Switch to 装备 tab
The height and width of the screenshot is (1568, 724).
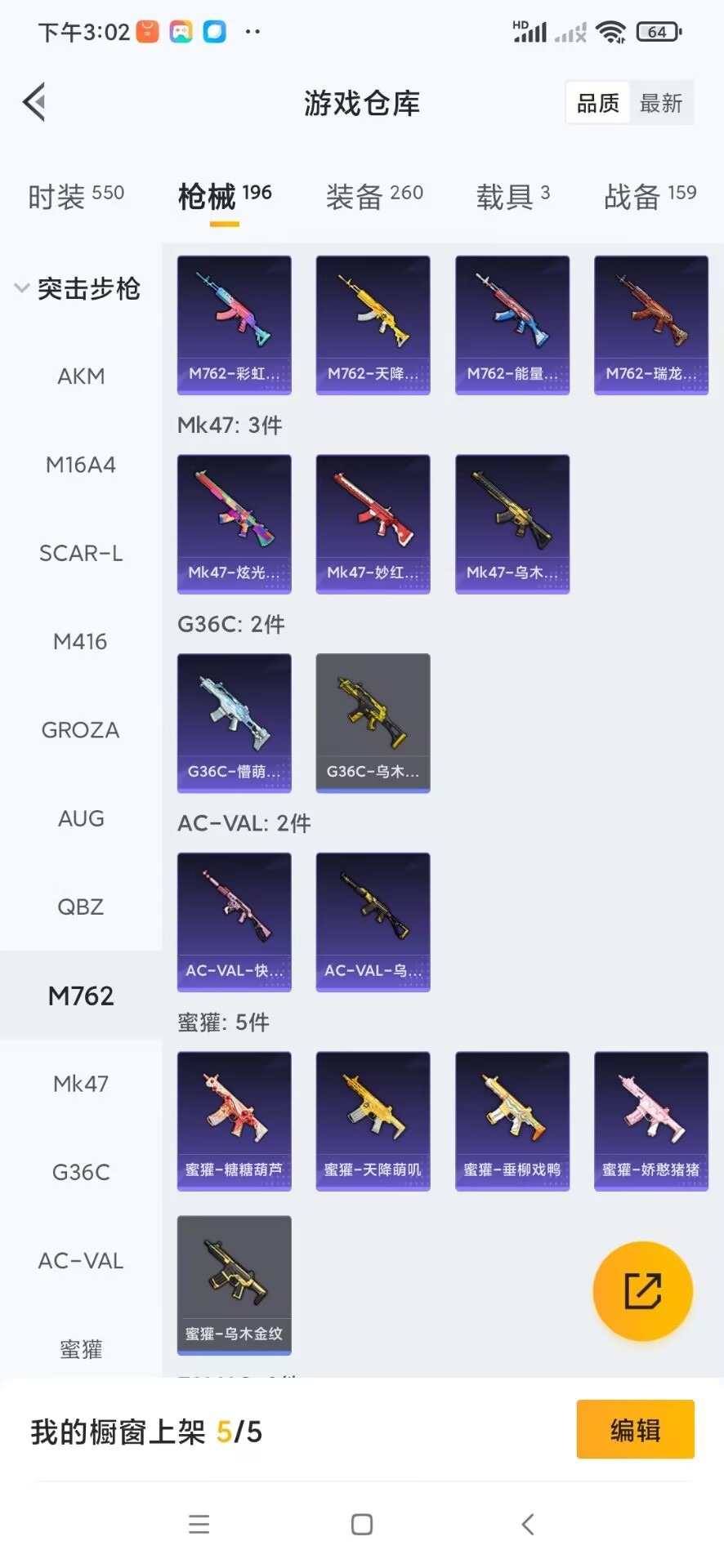(x=374, y=196)
